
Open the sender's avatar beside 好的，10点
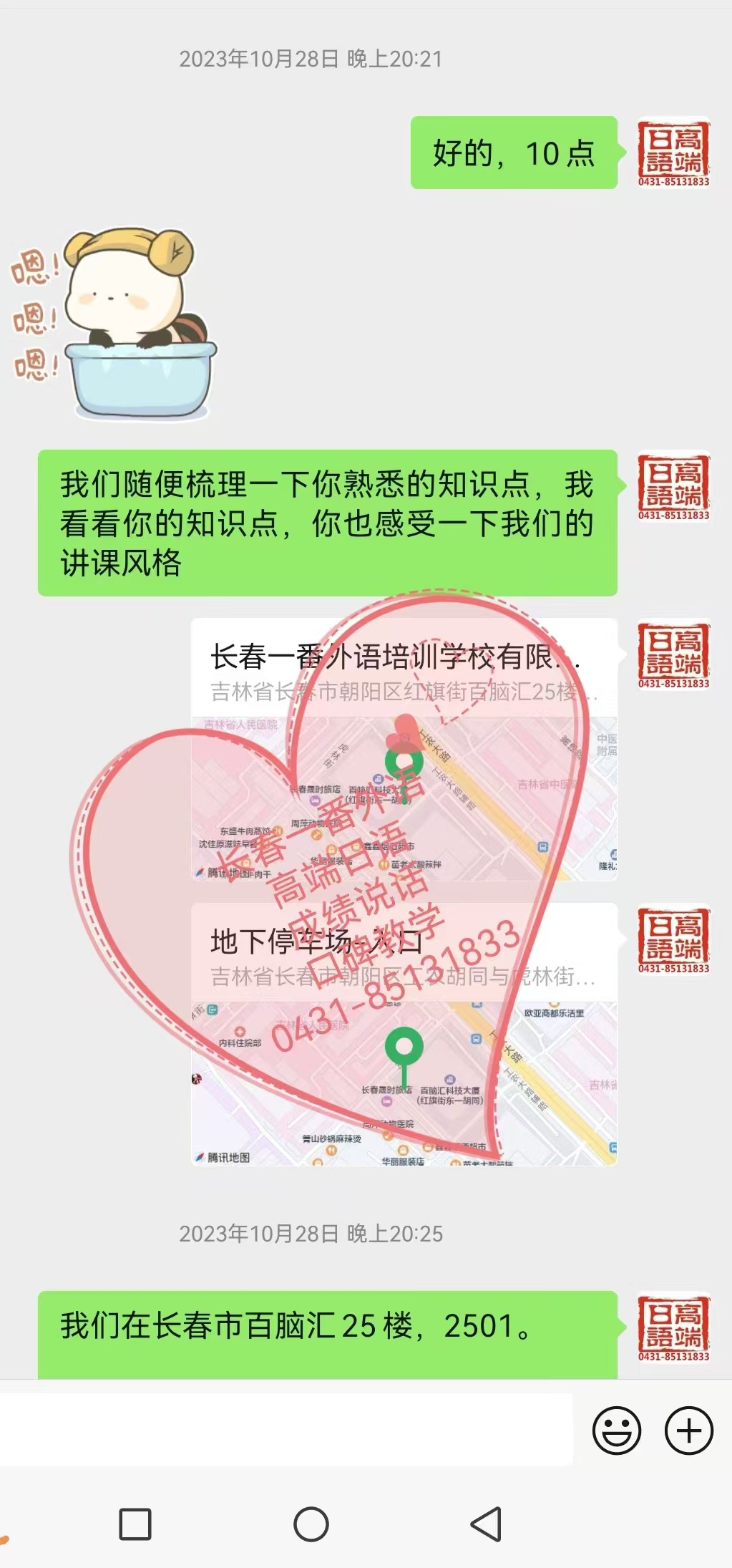(673, 153)
